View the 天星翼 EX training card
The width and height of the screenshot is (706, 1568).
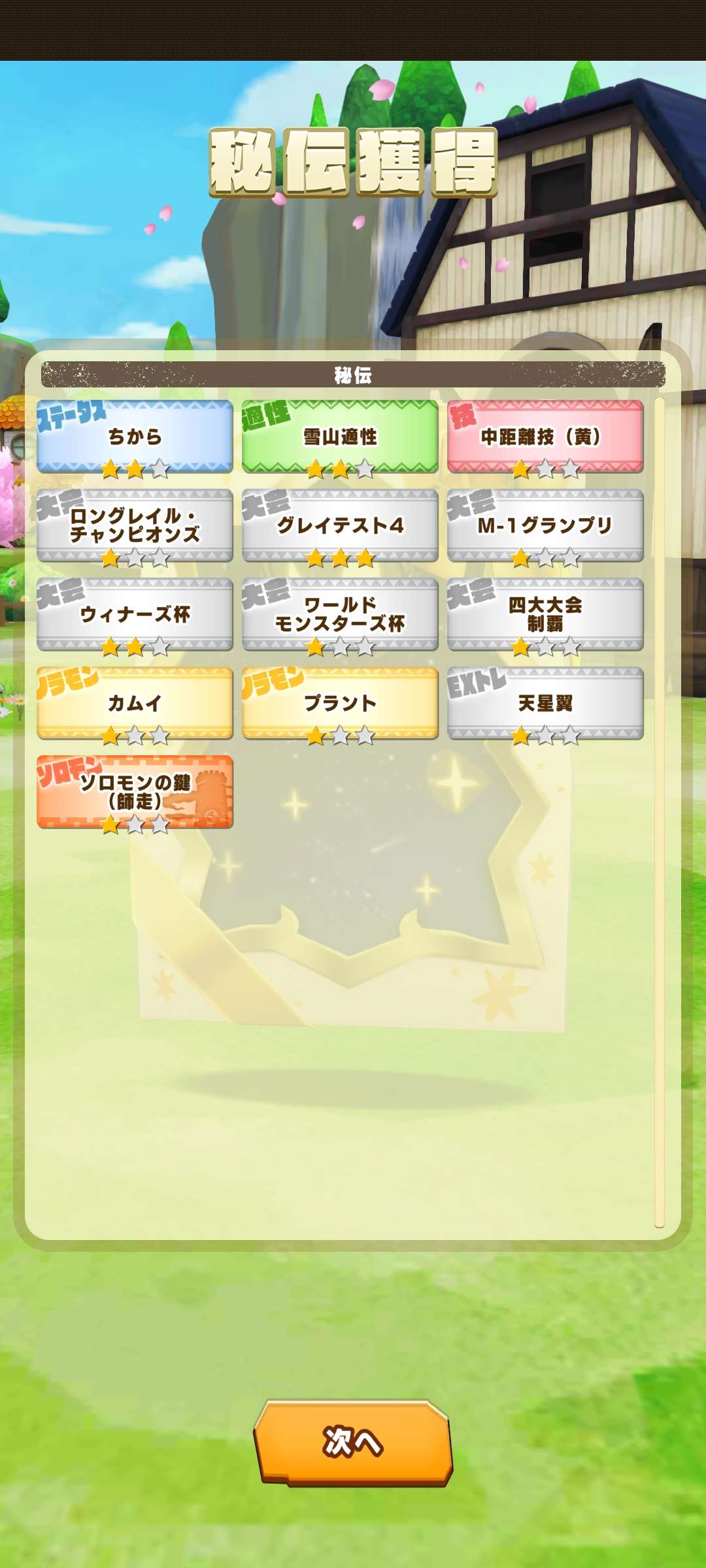(545, 703)
